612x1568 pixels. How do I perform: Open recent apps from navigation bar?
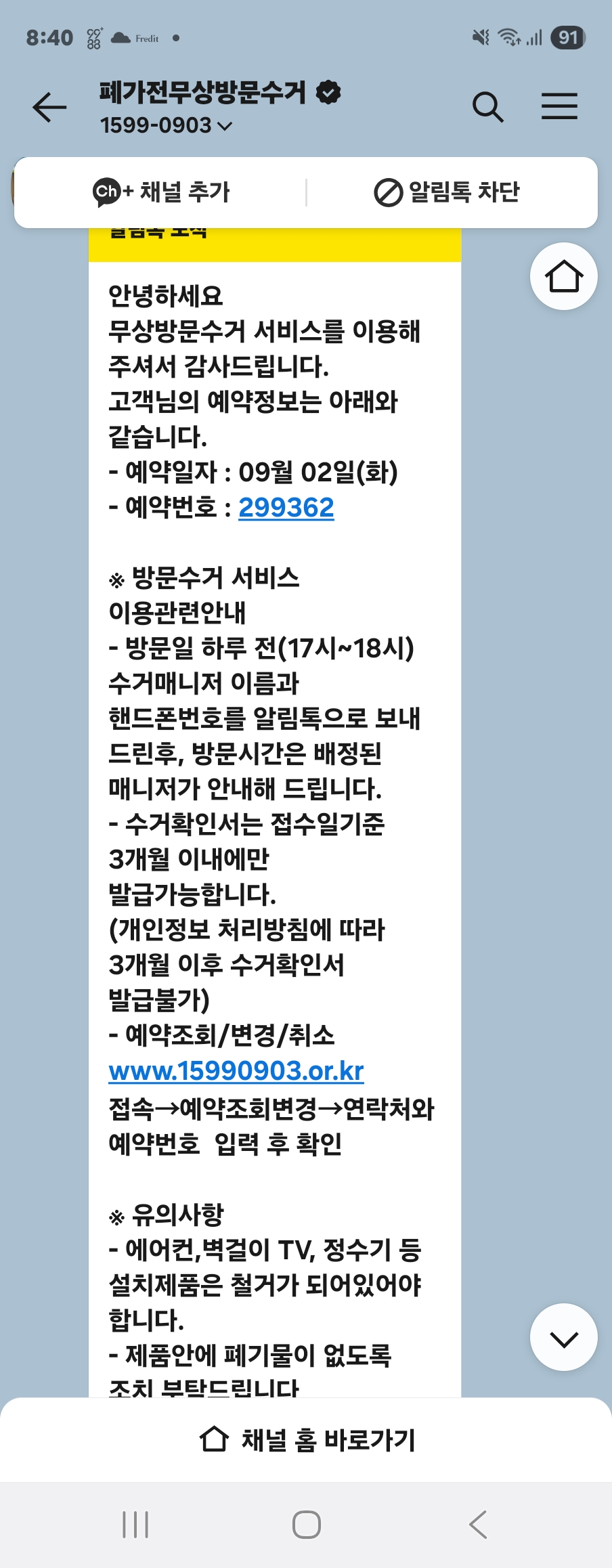tap(135, 1525)
